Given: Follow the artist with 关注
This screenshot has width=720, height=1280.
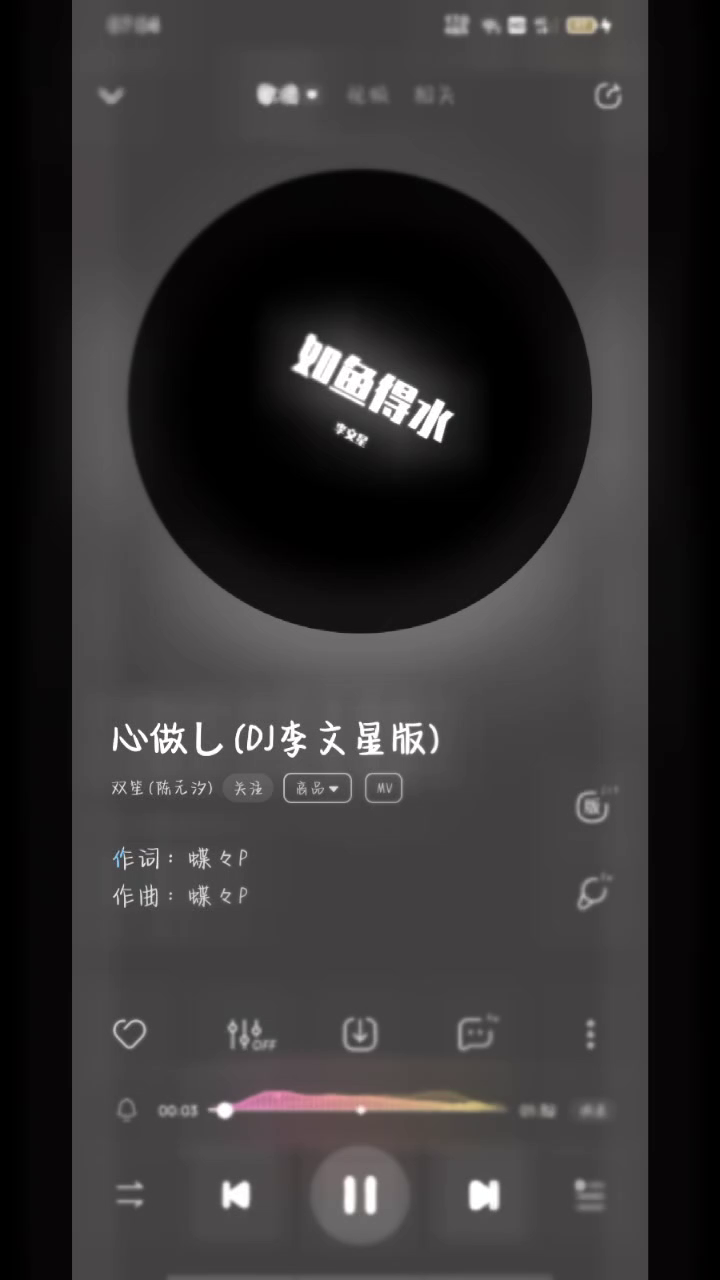Looking at the screenshot, I should (247, 788).
